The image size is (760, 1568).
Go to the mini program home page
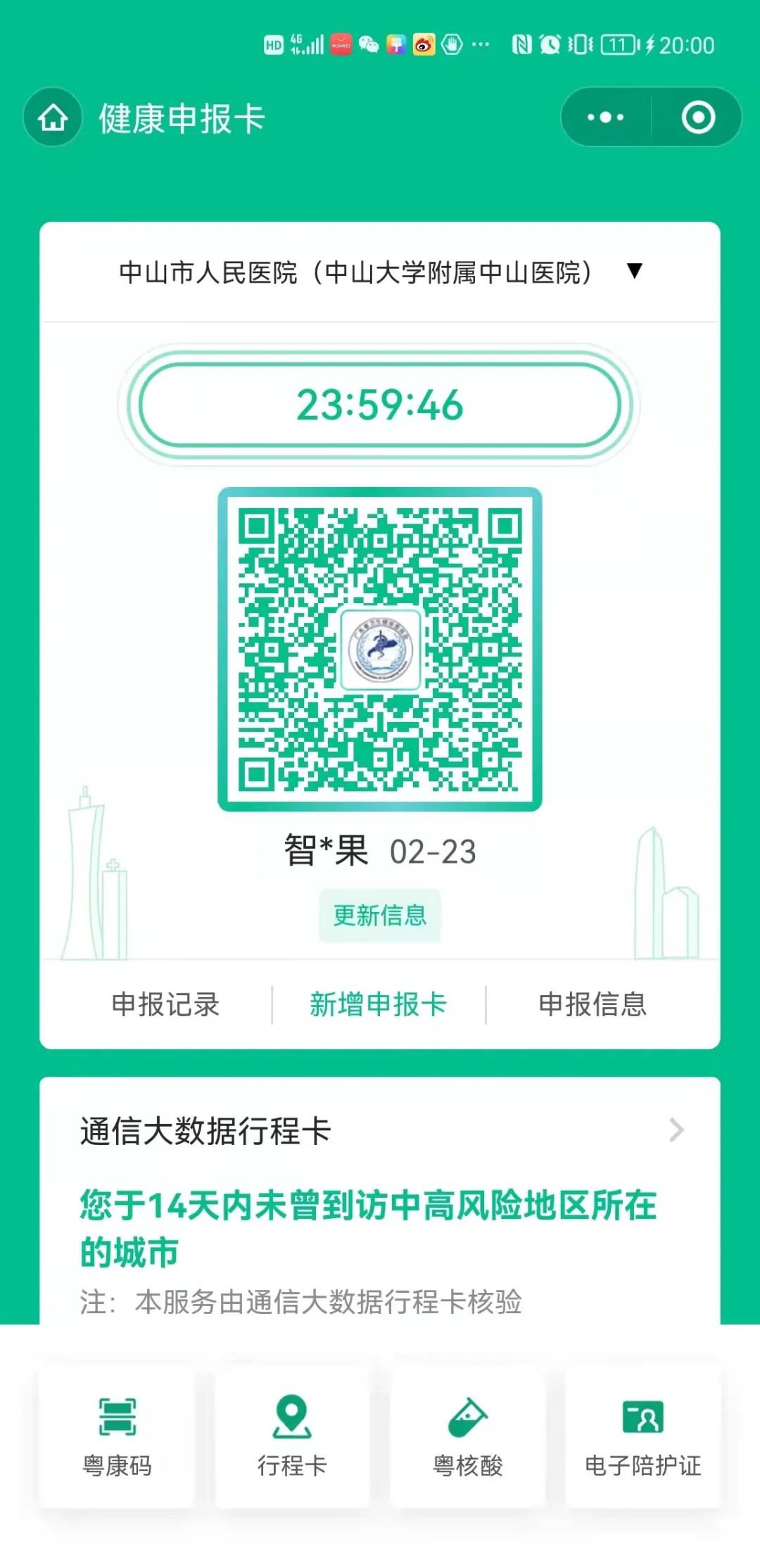[x=53, y=118]
